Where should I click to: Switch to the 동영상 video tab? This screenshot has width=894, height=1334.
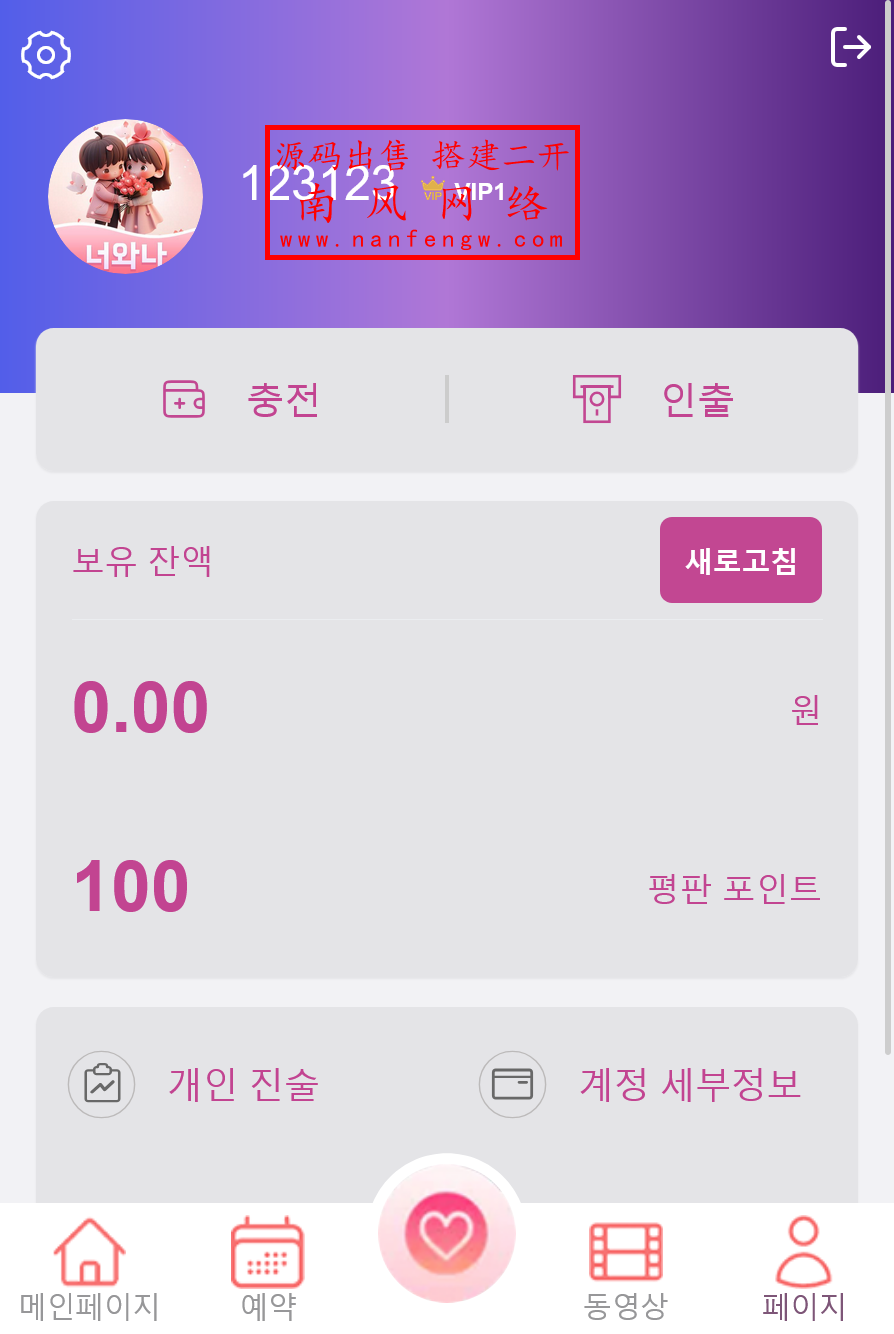coord(625,1266)
